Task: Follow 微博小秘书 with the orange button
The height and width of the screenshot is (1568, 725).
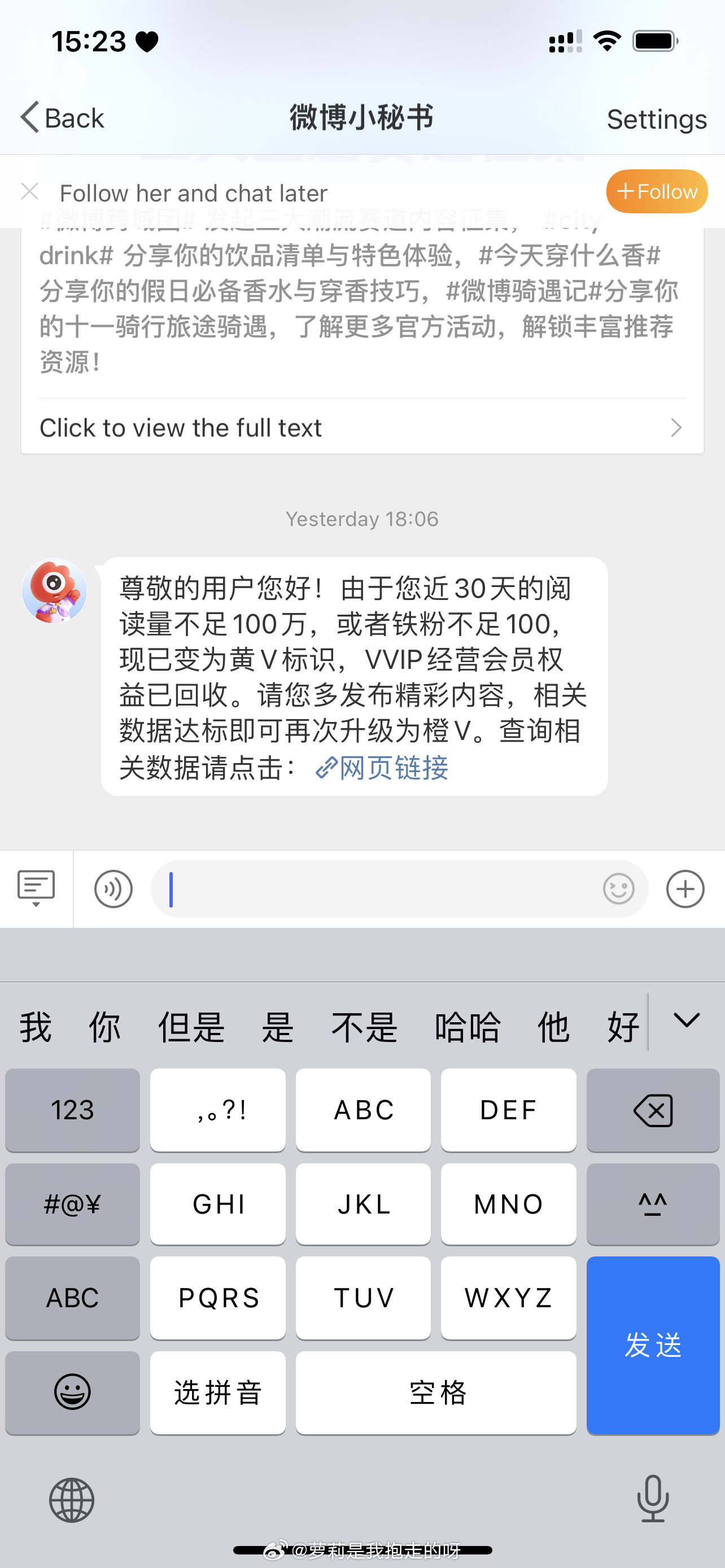Action: (x=656, y=191)
